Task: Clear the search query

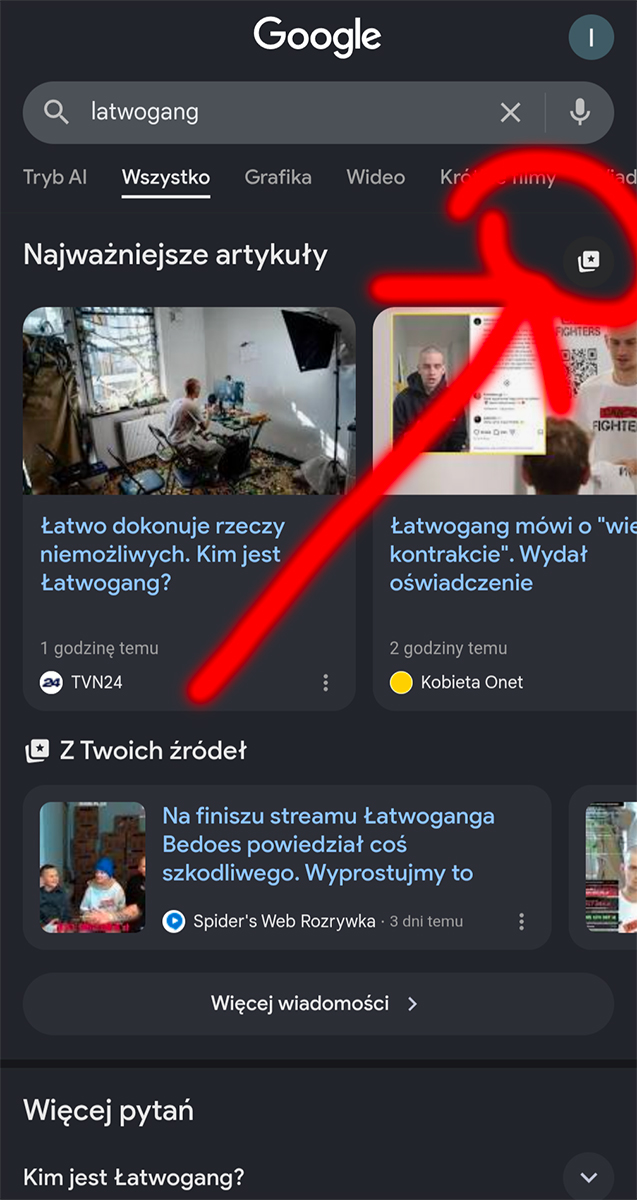Action: 510,113
